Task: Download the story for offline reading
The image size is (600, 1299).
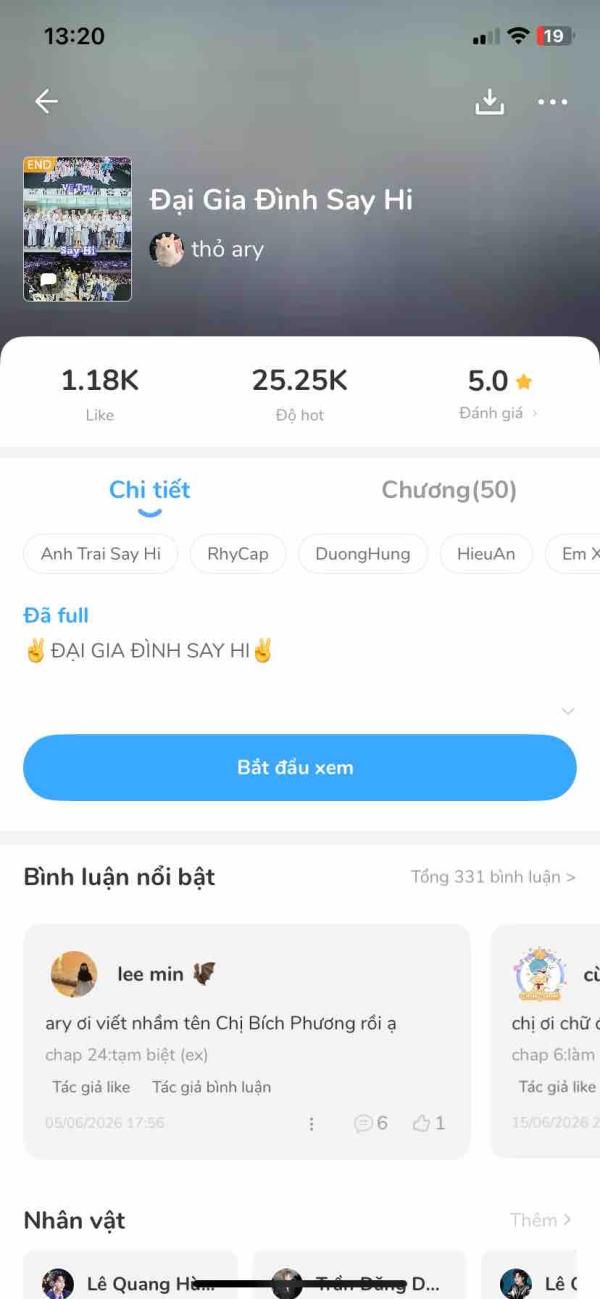Action: coord(489,101)
